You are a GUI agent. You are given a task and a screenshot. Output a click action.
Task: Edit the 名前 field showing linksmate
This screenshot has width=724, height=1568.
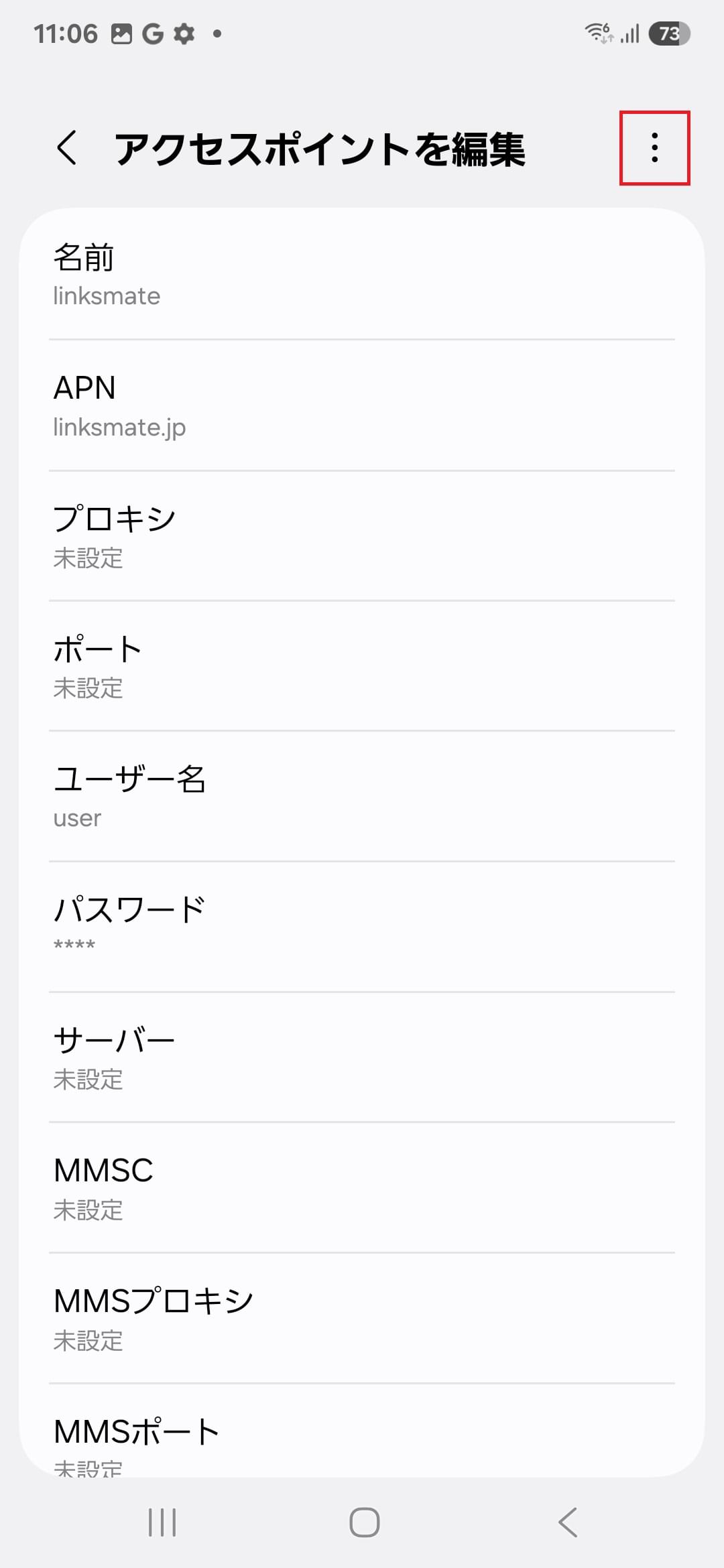362,275
